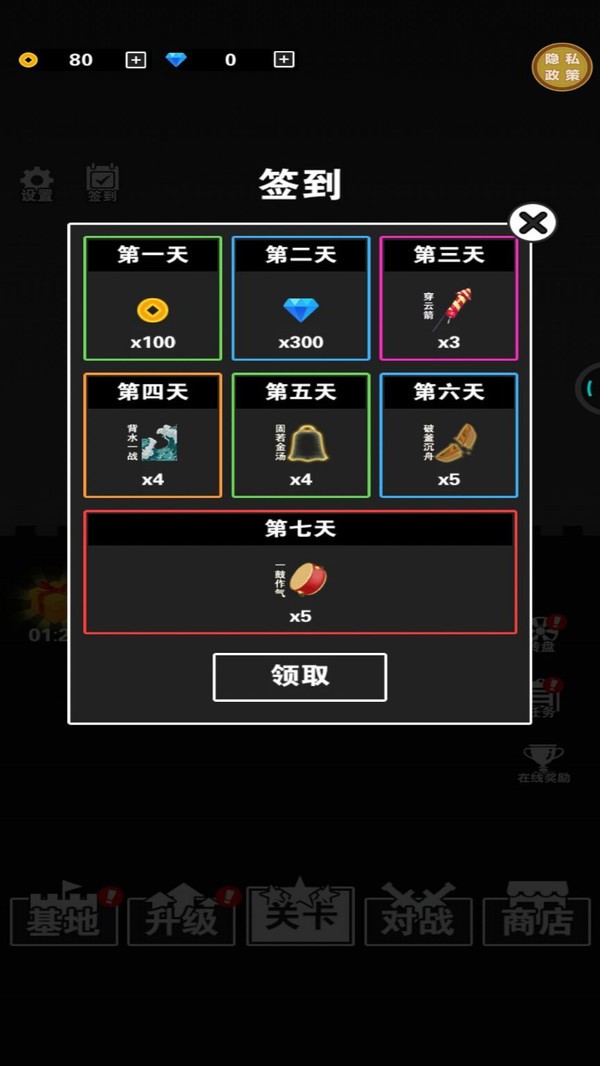Select the 第二天 diamond reward card
This screenshot has width=600, height=1066.
pyautogui.click(x=301, y=298)
